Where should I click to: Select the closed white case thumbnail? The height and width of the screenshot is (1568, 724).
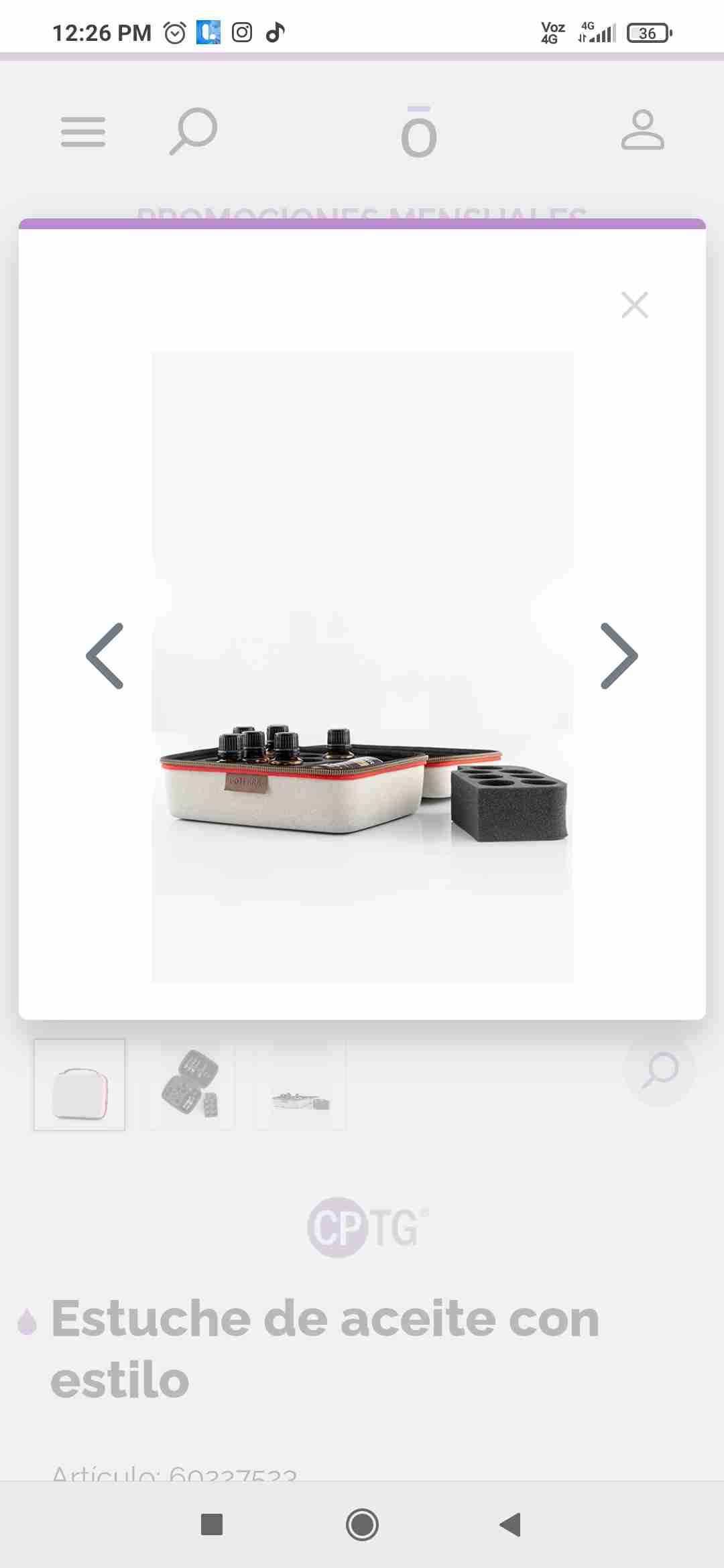(80, 1085)
